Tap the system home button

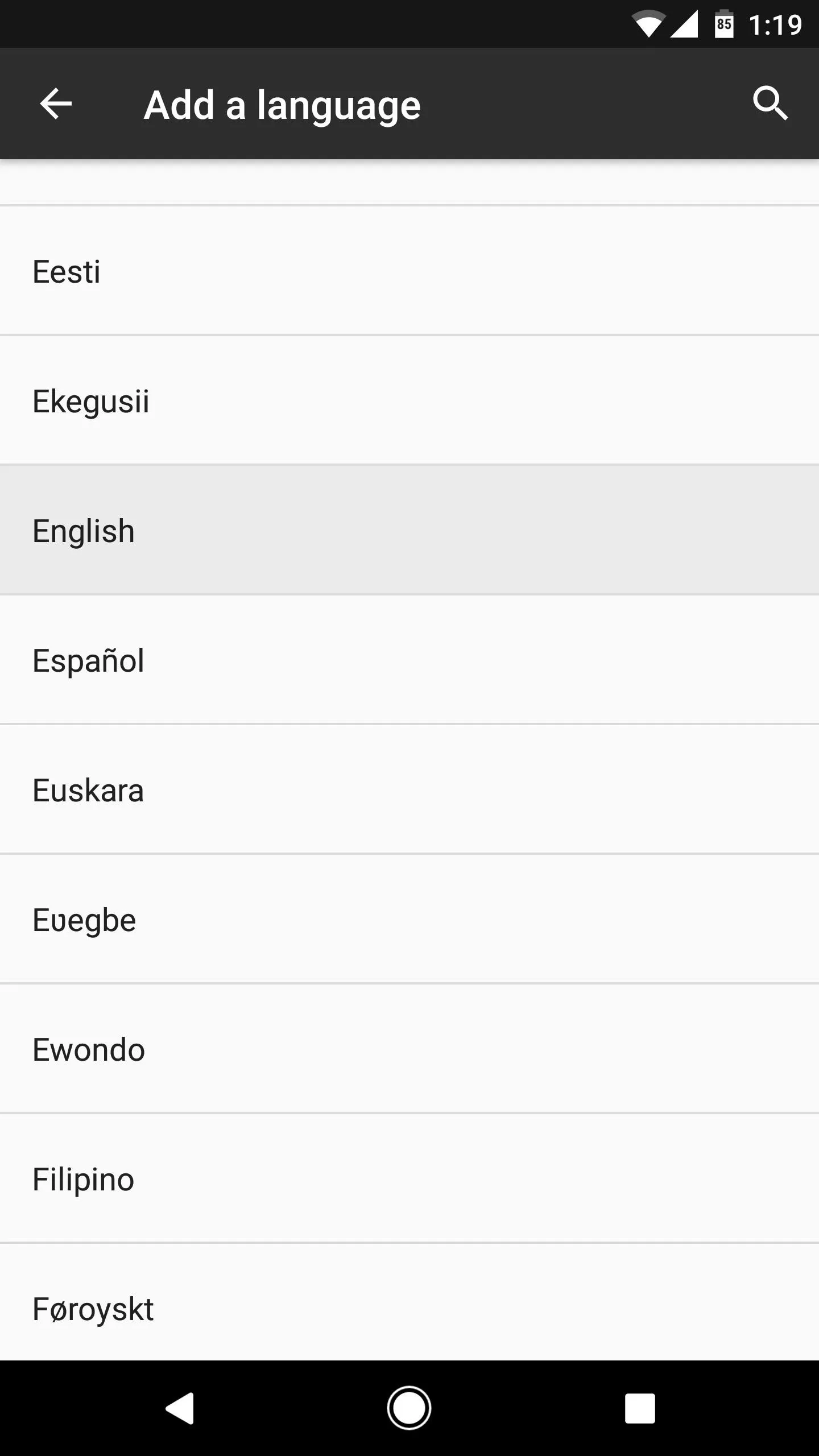pyautogui.click(x=409, y=1408)
